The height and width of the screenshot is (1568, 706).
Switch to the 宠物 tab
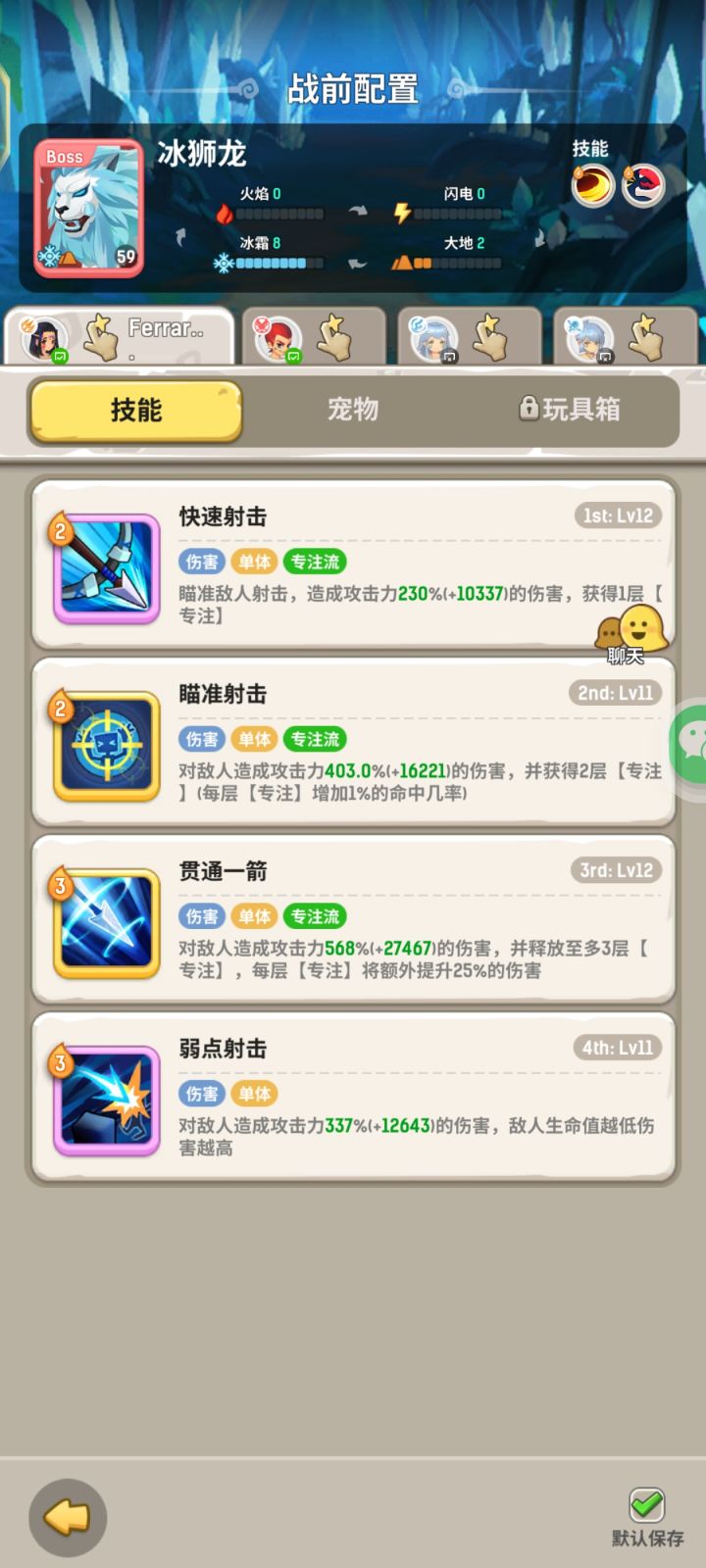point(349,410)
